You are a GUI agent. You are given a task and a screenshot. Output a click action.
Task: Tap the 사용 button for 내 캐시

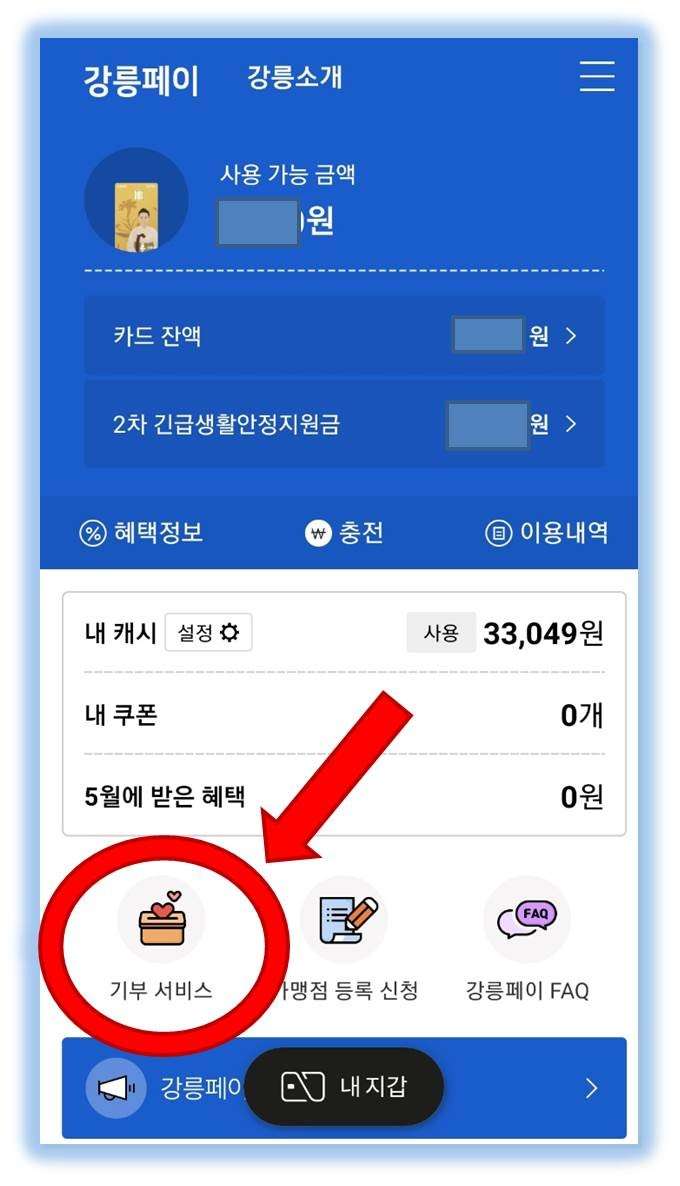click(x=441, y=633)
